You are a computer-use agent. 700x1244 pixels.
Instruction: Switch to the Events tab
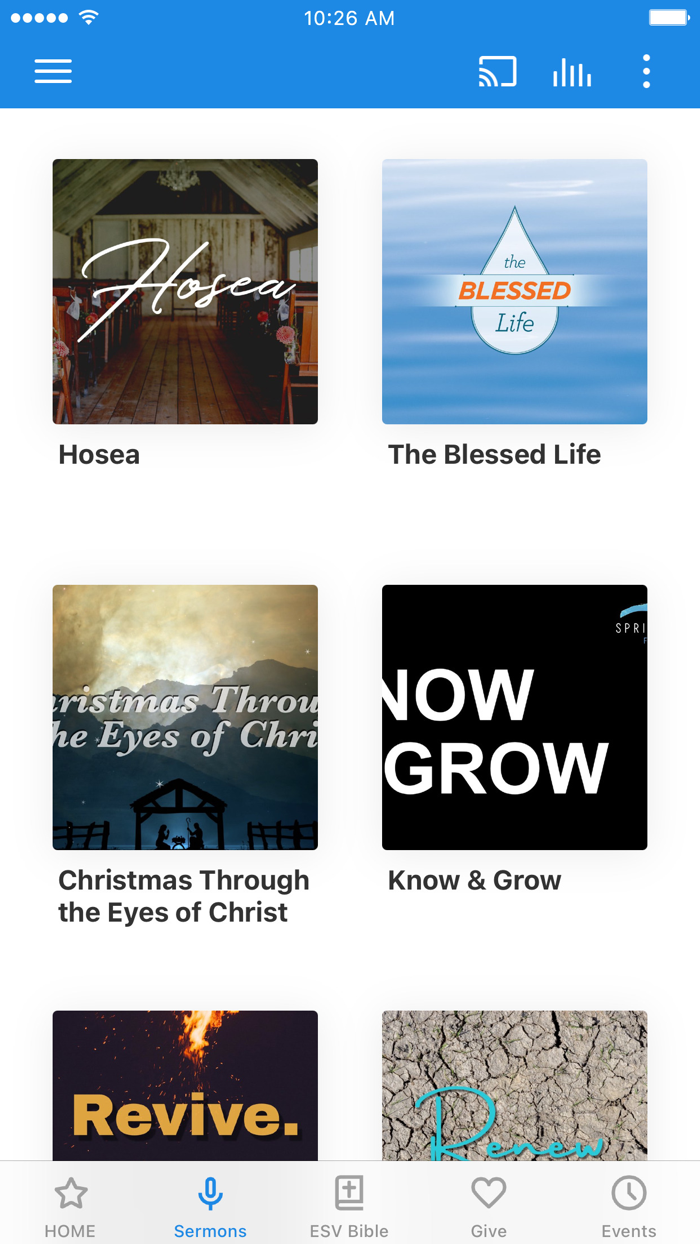click(629, 1206)
